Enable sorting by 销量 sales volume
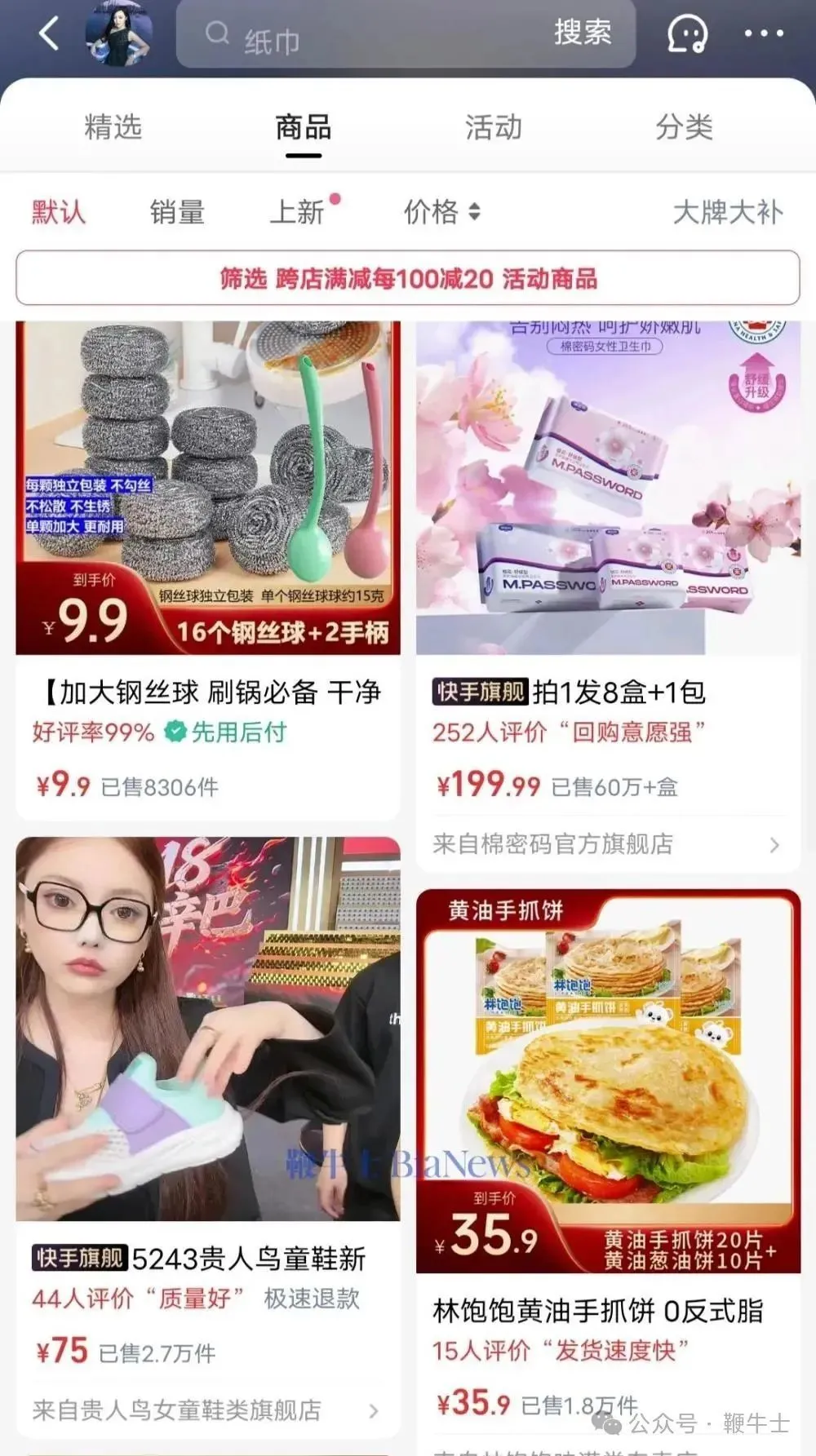 coord(176,211)
